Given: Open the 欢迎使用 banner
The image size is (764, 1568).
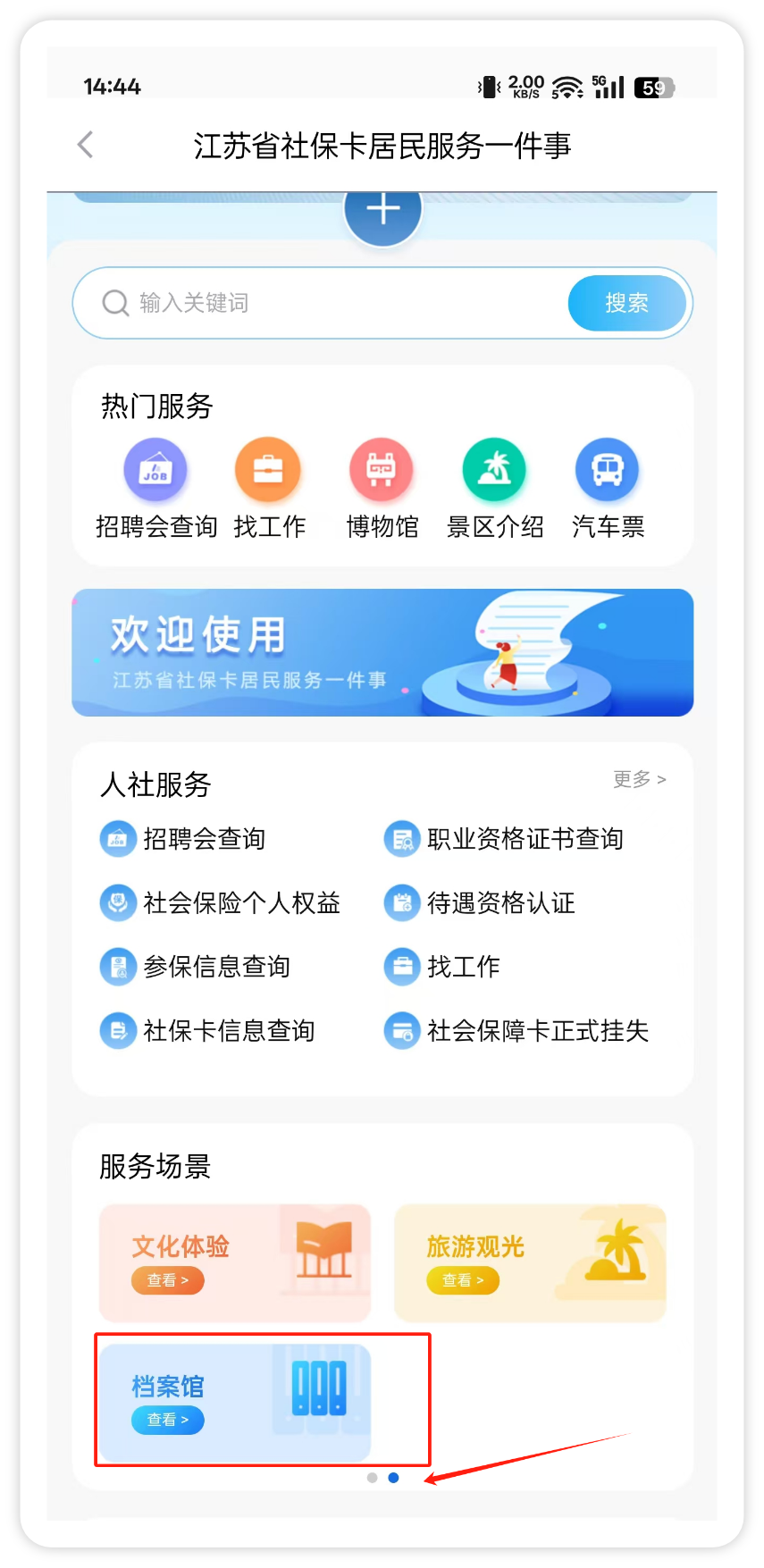Looking at the screenshot, I should pyautogui.click(x=382, y=652).
